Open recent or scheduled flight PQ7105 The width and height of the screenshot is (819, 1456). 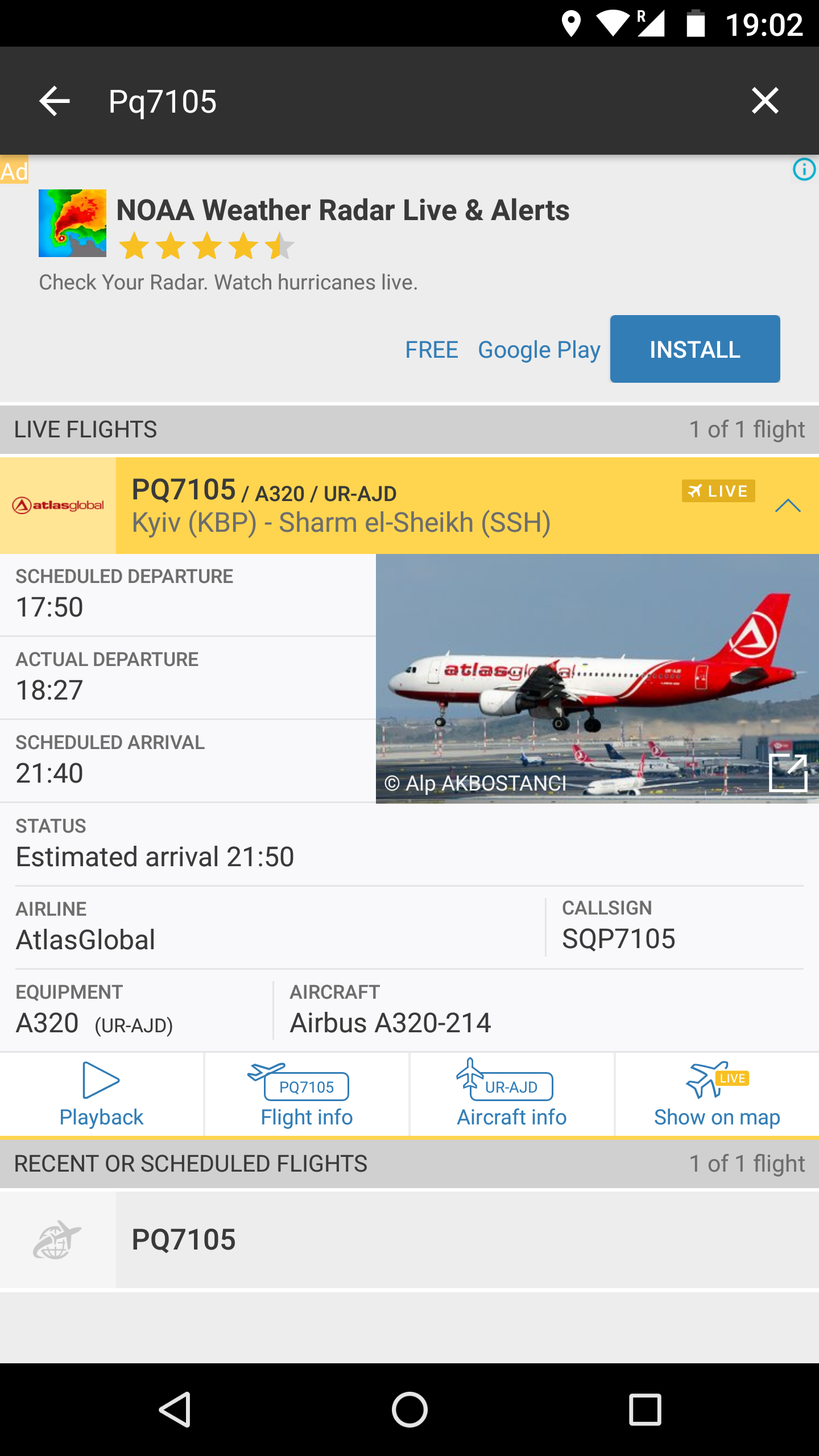coord(409,1239)
